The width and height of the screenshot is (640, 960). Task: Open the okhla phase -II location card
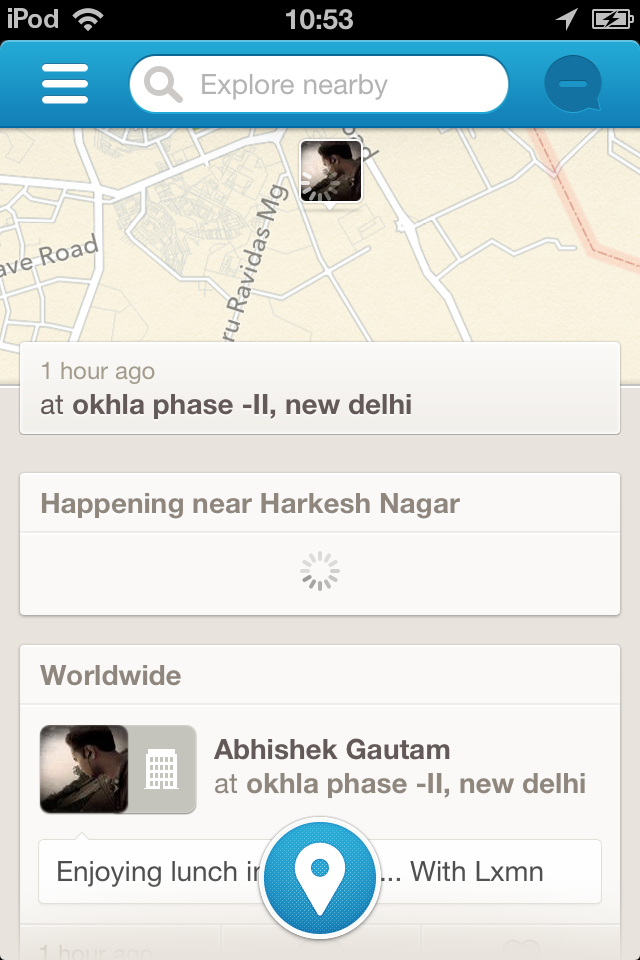pyautogui.click(x=320, y=388)
